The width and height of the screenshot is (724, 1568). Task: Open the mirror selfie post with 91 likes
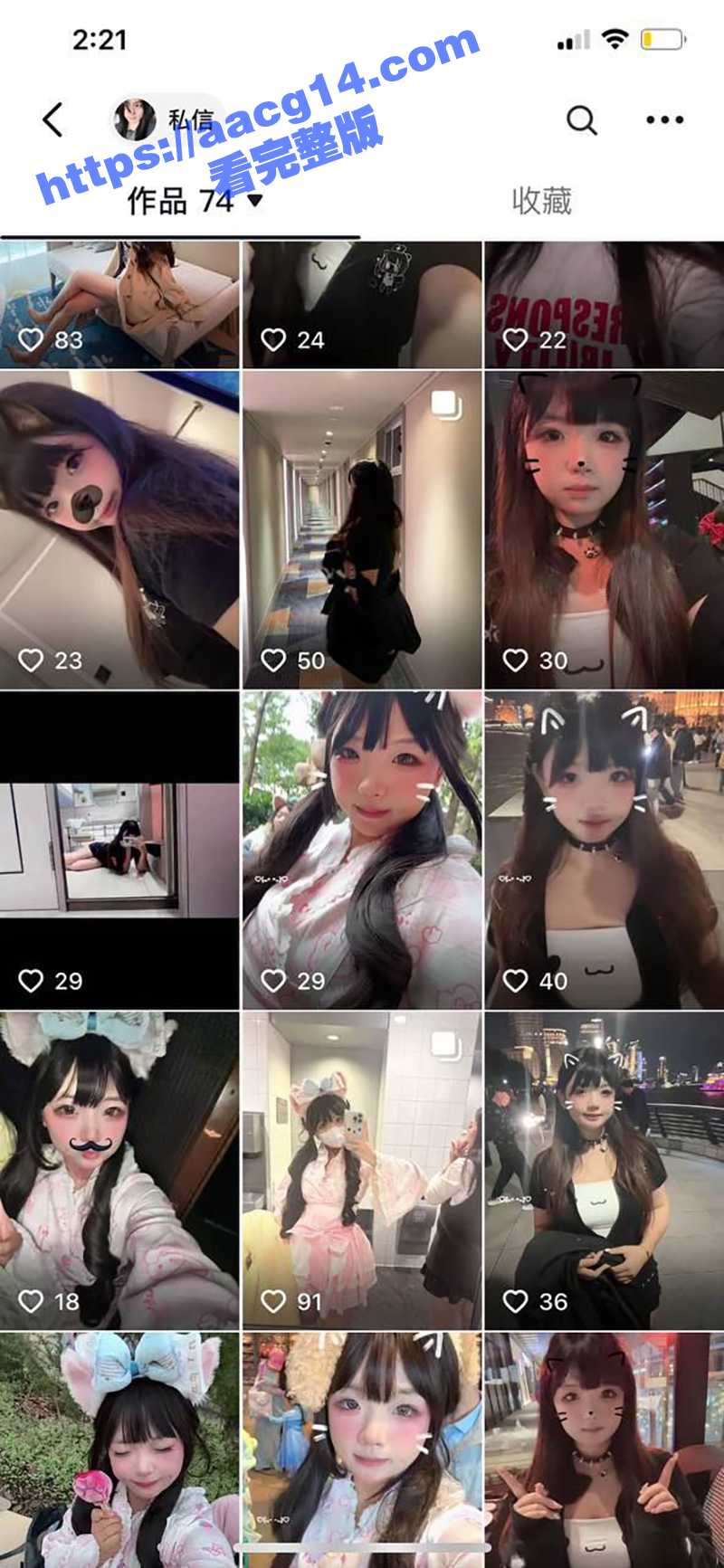pyautogui.click(x=362, y=1170)
